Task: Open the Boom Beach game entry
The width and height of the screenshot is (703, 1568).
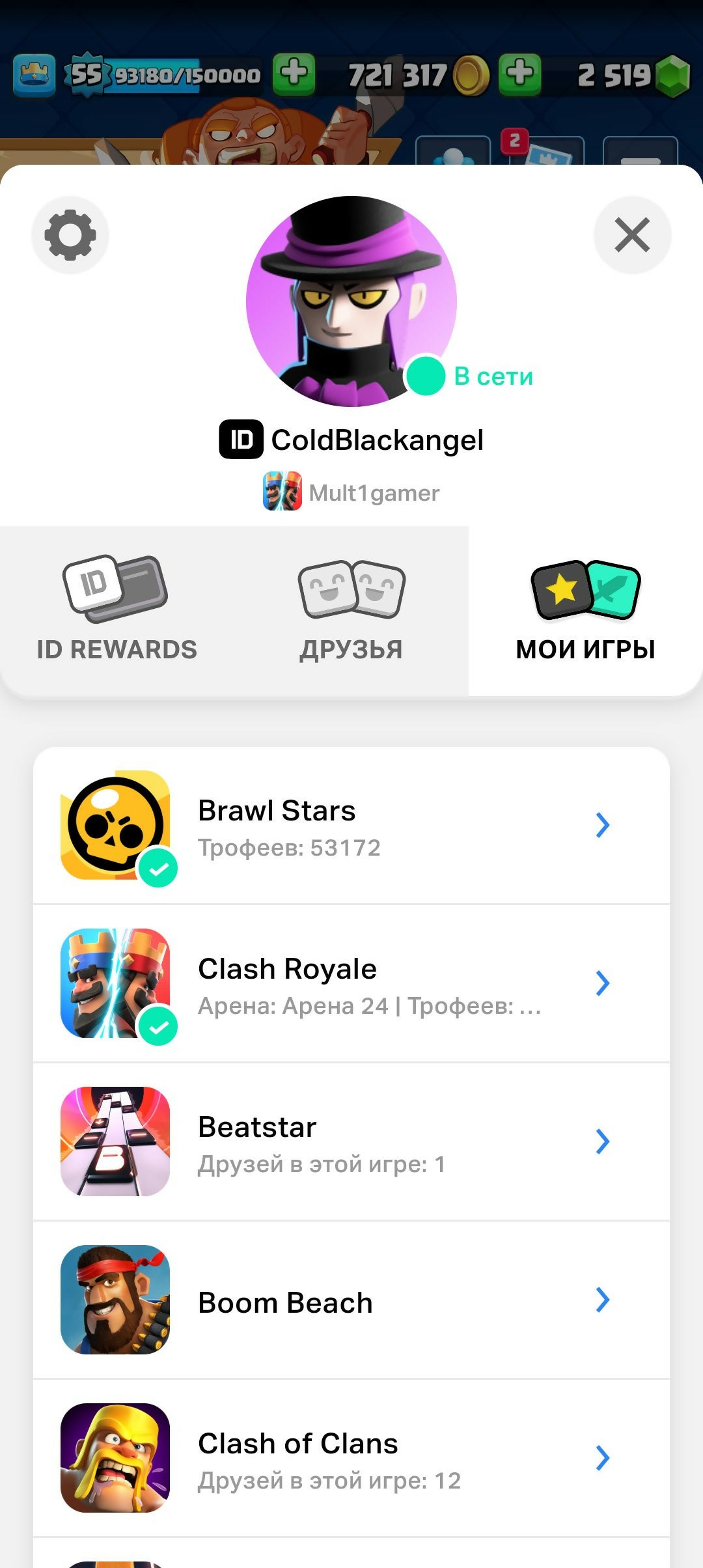Action: pyautogui.click(x=351, y=1300)
